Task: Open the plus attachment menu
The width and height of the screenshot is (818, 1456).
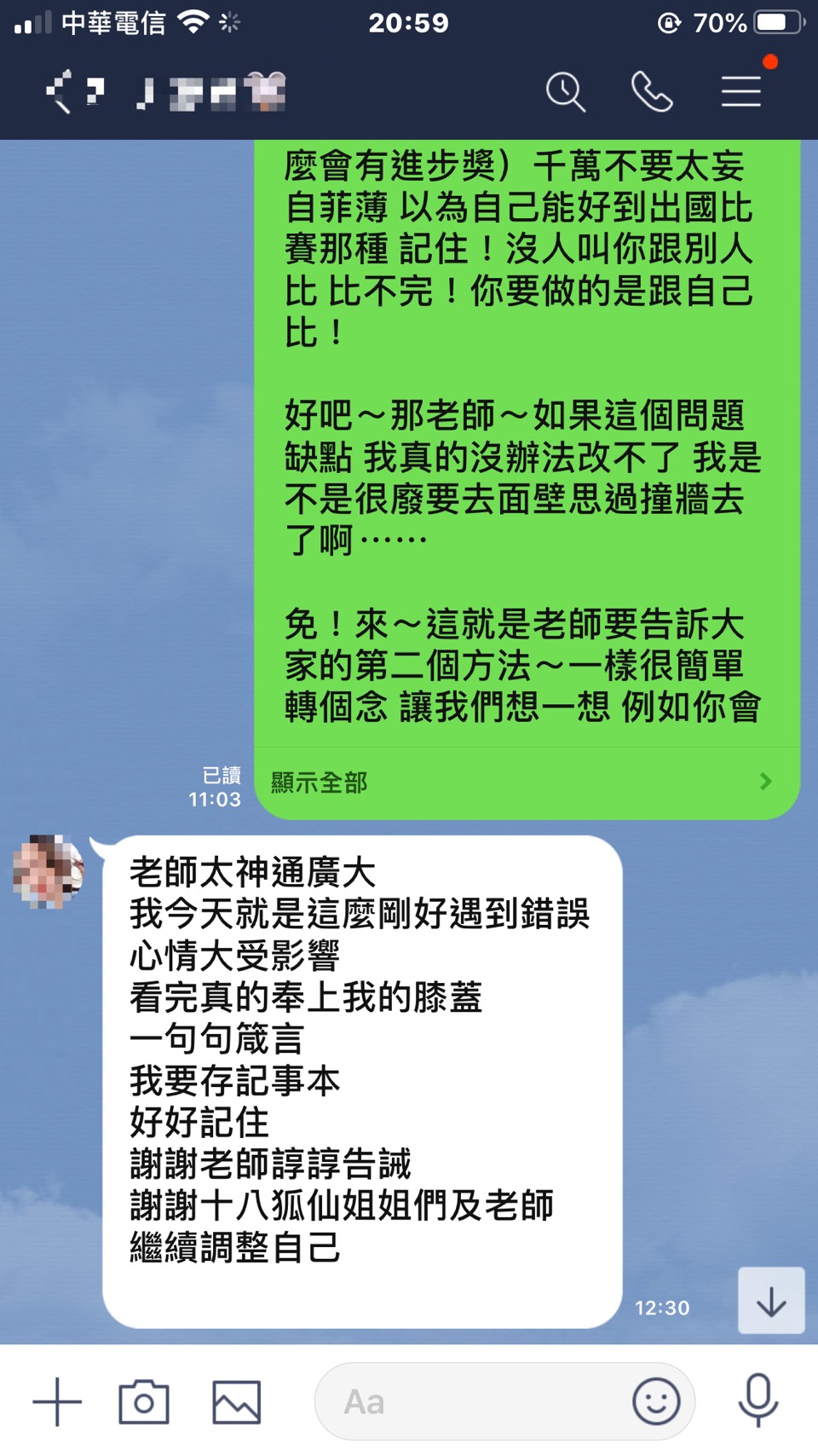Action: (x=57, y=1401)
